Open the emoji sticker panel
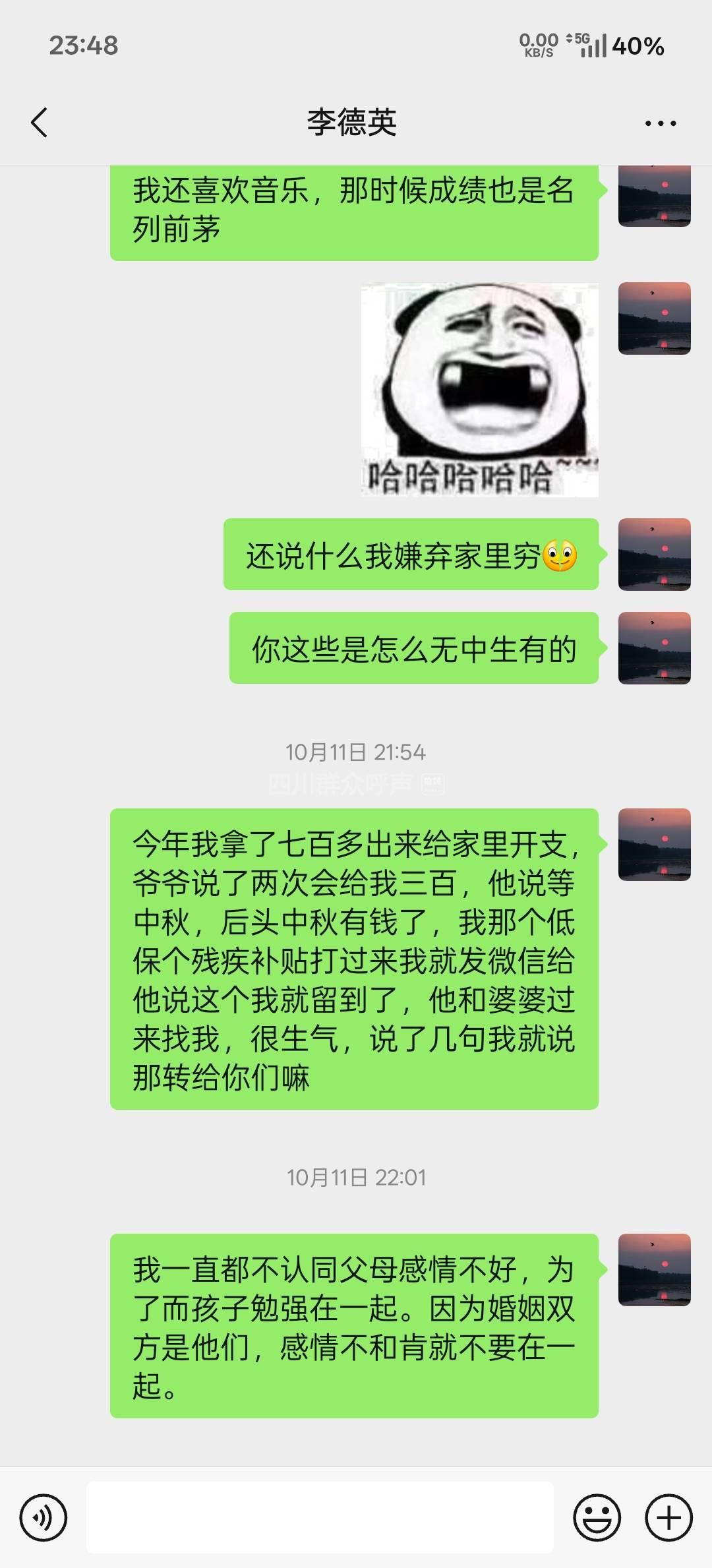The width and height of the screenshot is (712, 1568). (x=597, y=1518)
